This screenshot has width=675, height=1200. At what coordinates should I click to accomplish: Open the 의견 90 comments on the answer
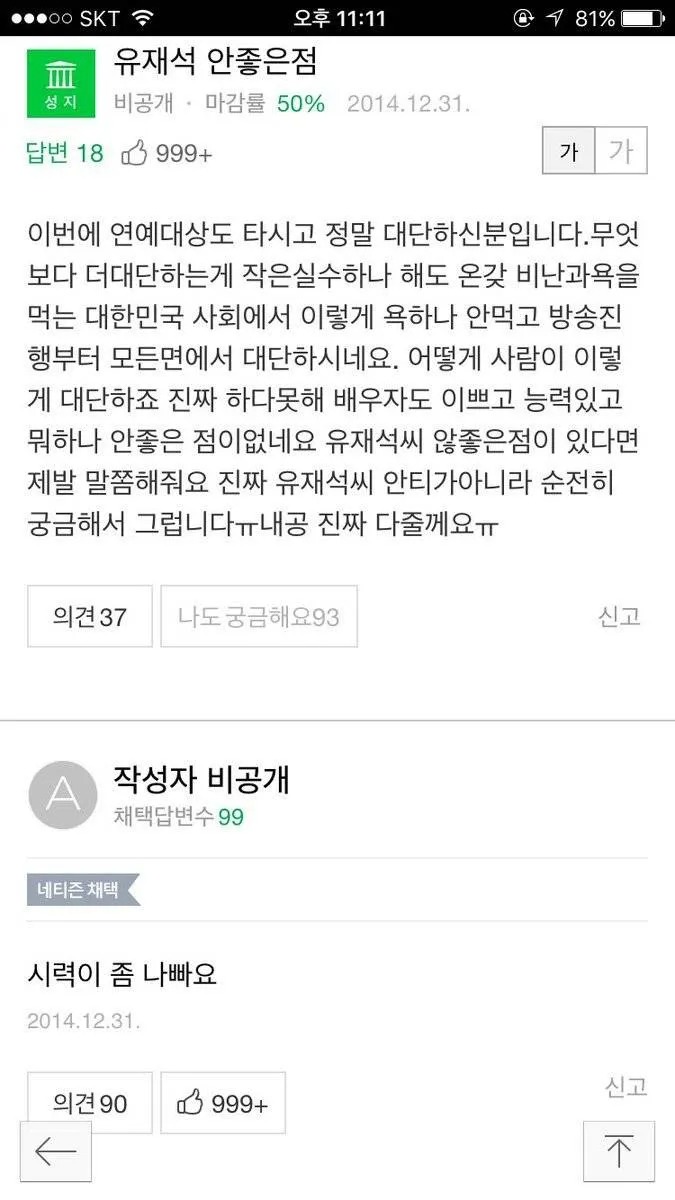click(x=90, y=1103)
